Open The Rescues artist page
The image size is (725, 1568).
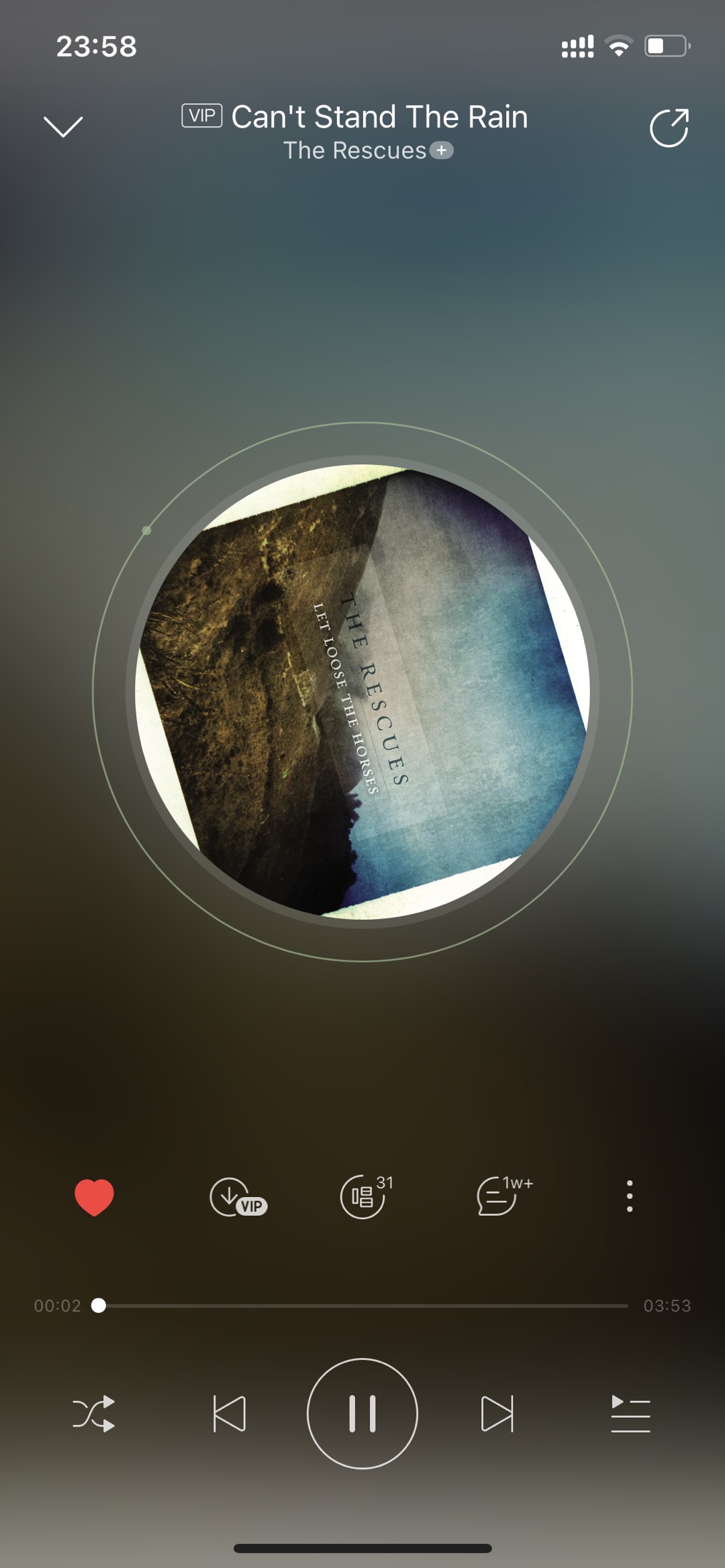354,151
